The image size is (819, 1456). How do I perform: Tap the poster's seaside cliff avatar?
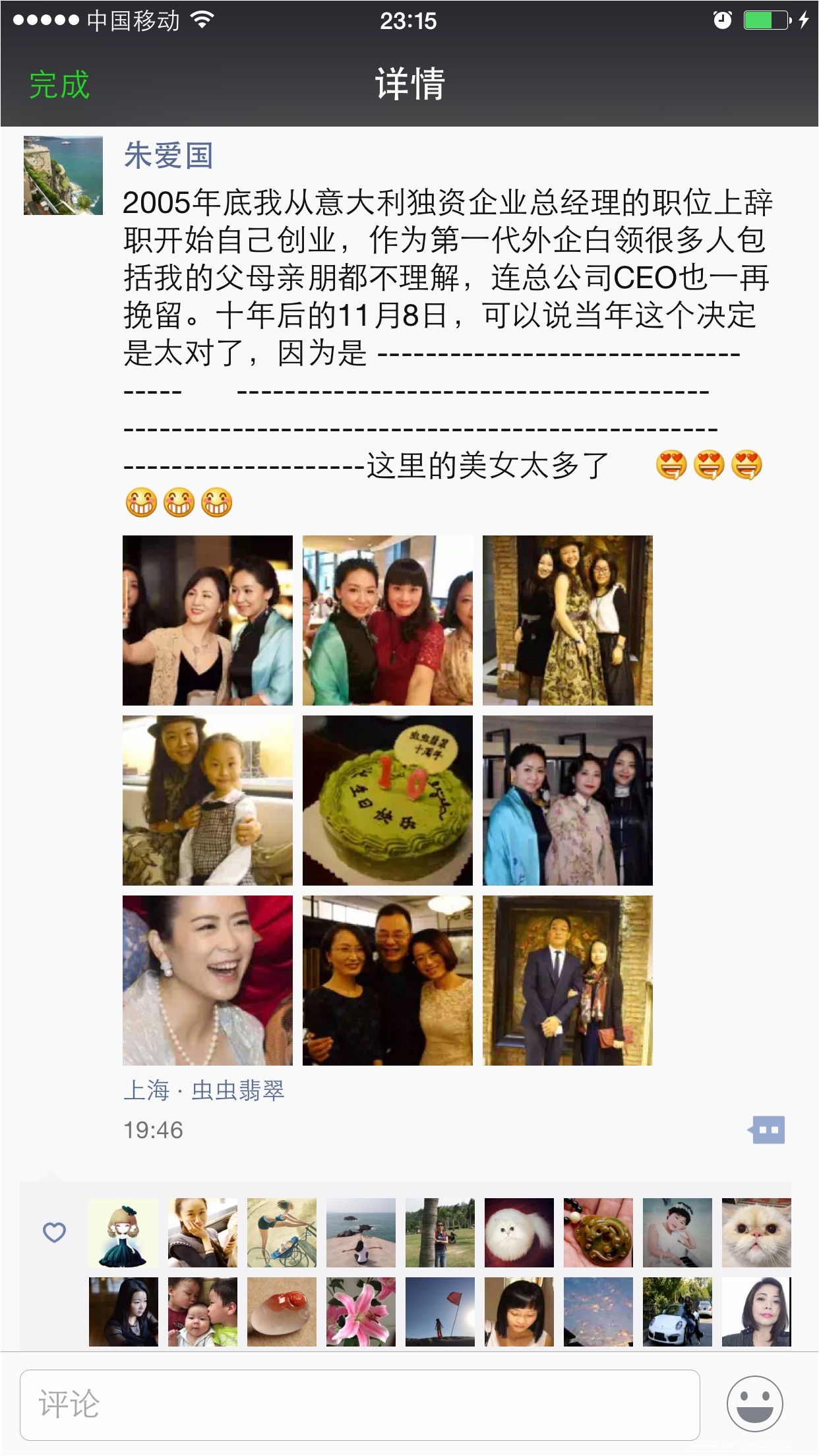click(63, 175)
